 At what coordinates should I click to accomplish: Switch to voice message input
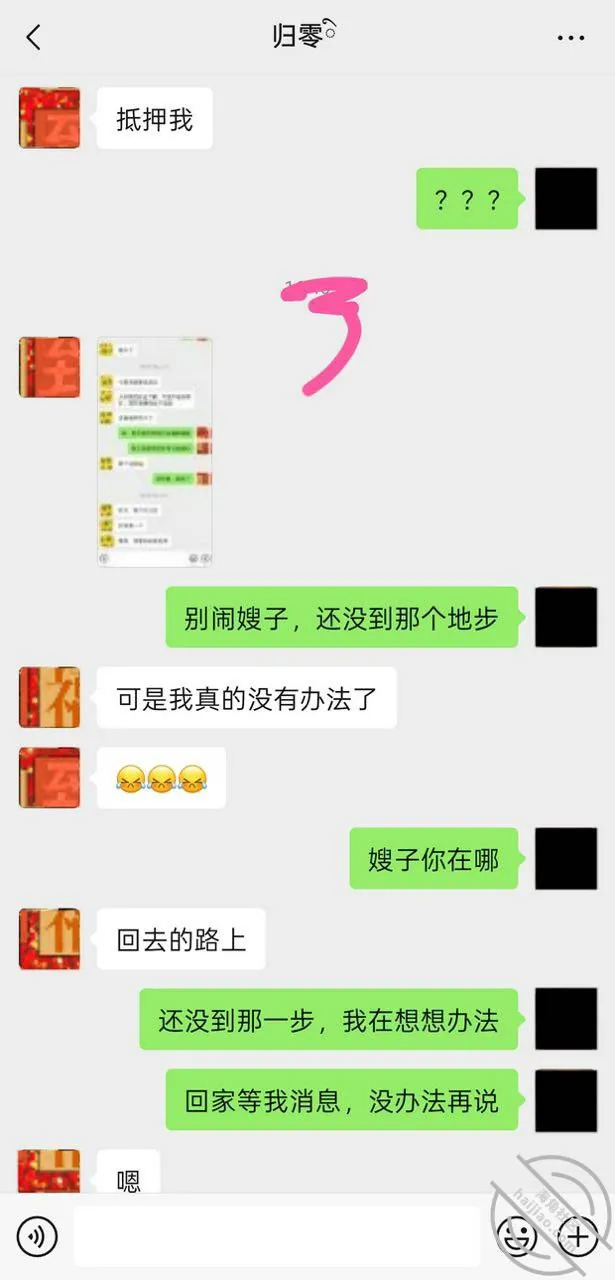[37, 1237]
